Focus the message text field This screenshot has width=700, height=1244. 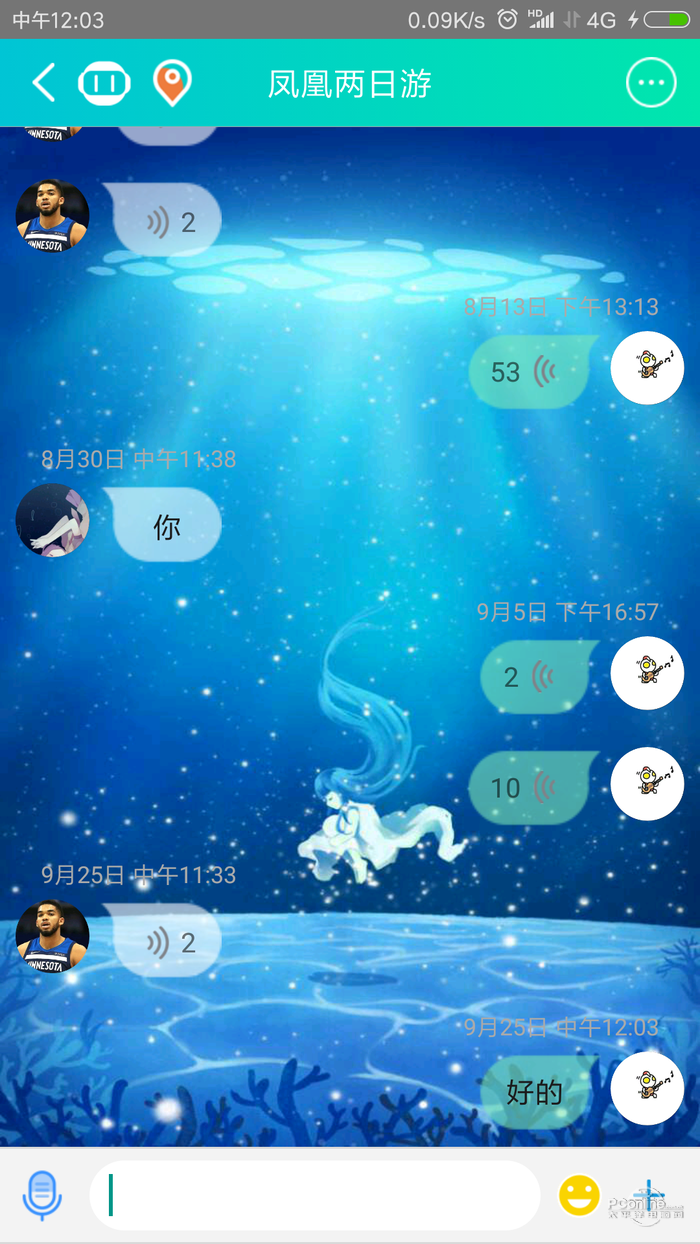[315, 1194]
